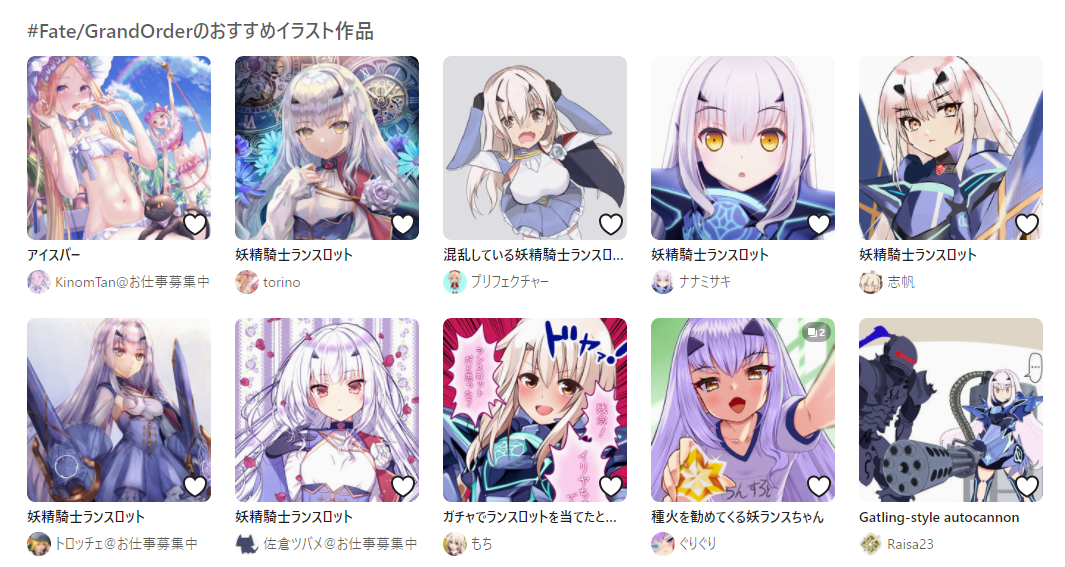Viewport: 1065px width, 567px height.
Task: Like torino's 妖精騎士ランスロット illustration
Action: click(x=403, y=224)
